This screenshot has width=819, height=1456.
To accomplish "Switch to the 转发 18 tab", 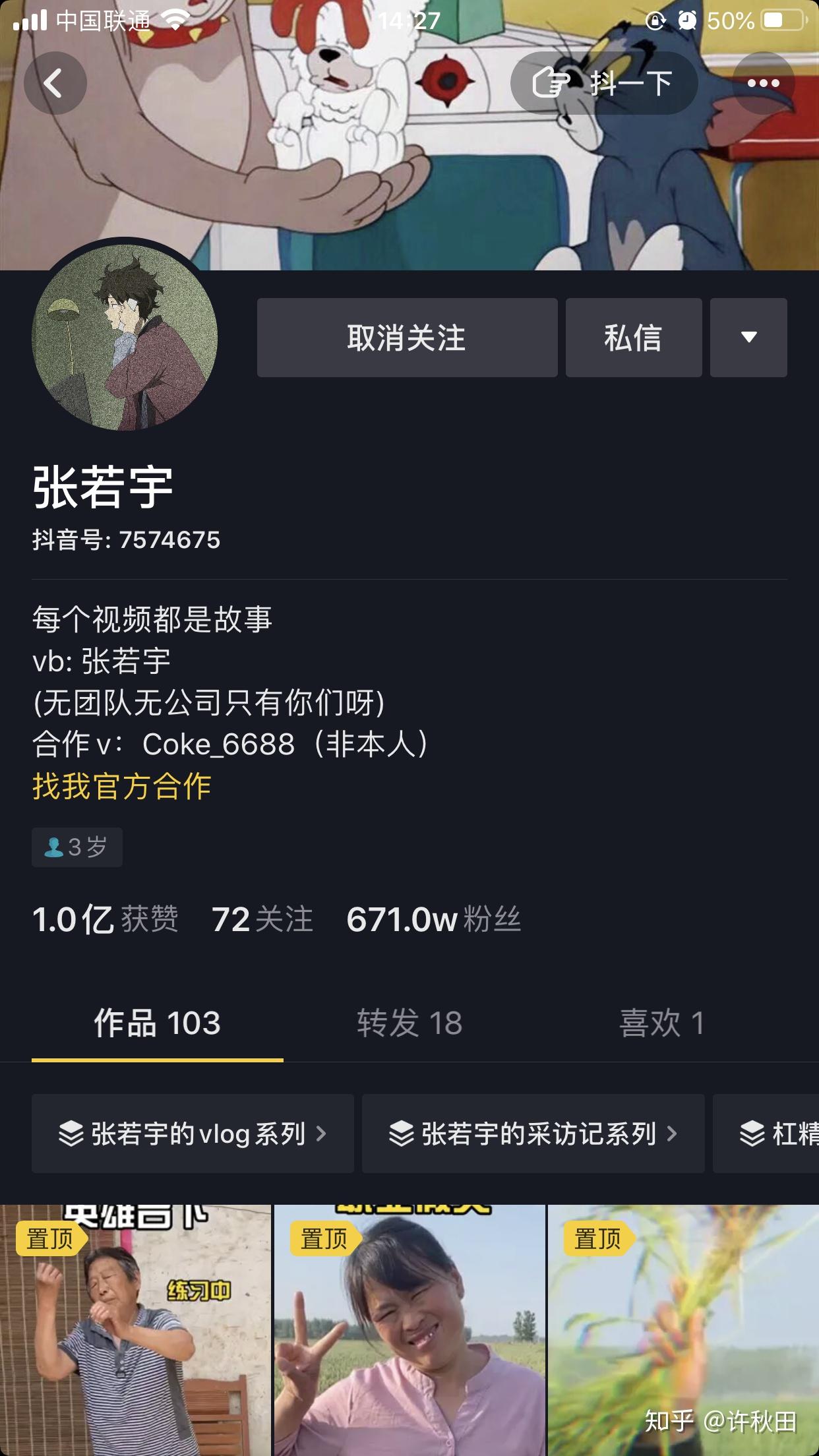I will click(409, 1024).
